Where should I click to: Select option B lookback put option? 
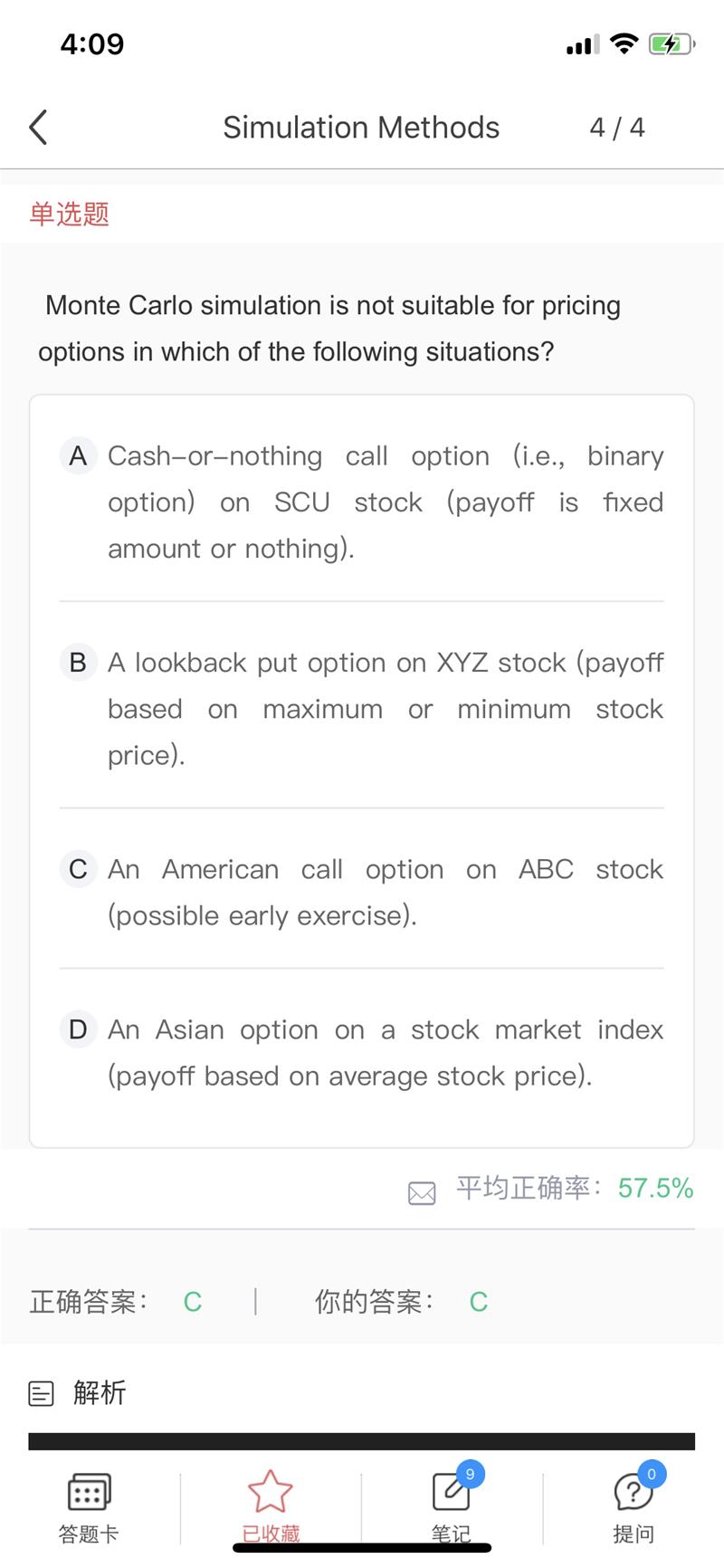pos(361,708)
